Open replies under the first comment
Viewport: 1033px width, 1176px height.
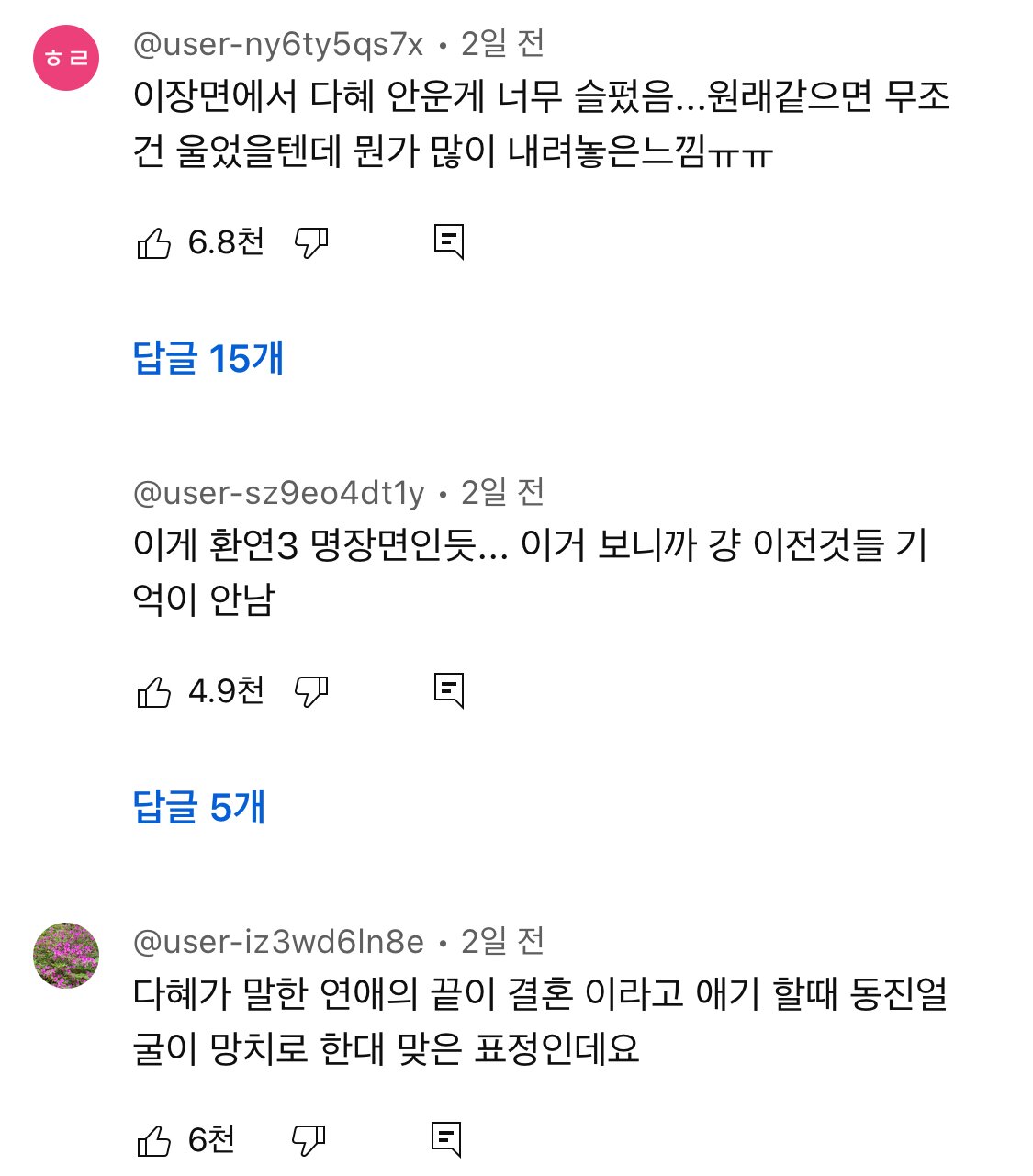(208, 359)
